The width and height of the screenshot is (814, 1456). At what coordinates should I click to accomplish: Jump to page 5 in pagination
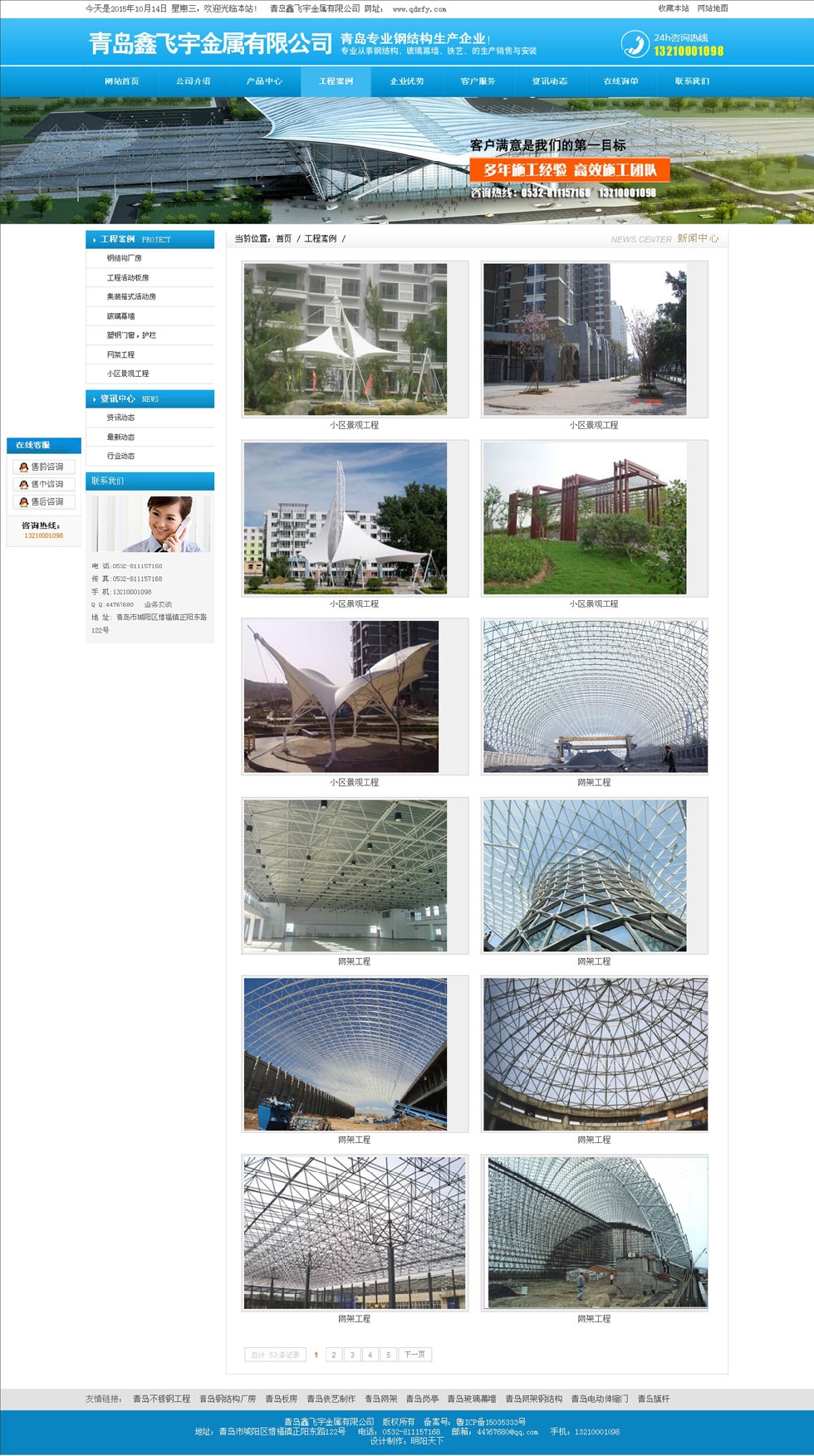click(388, 1355)
